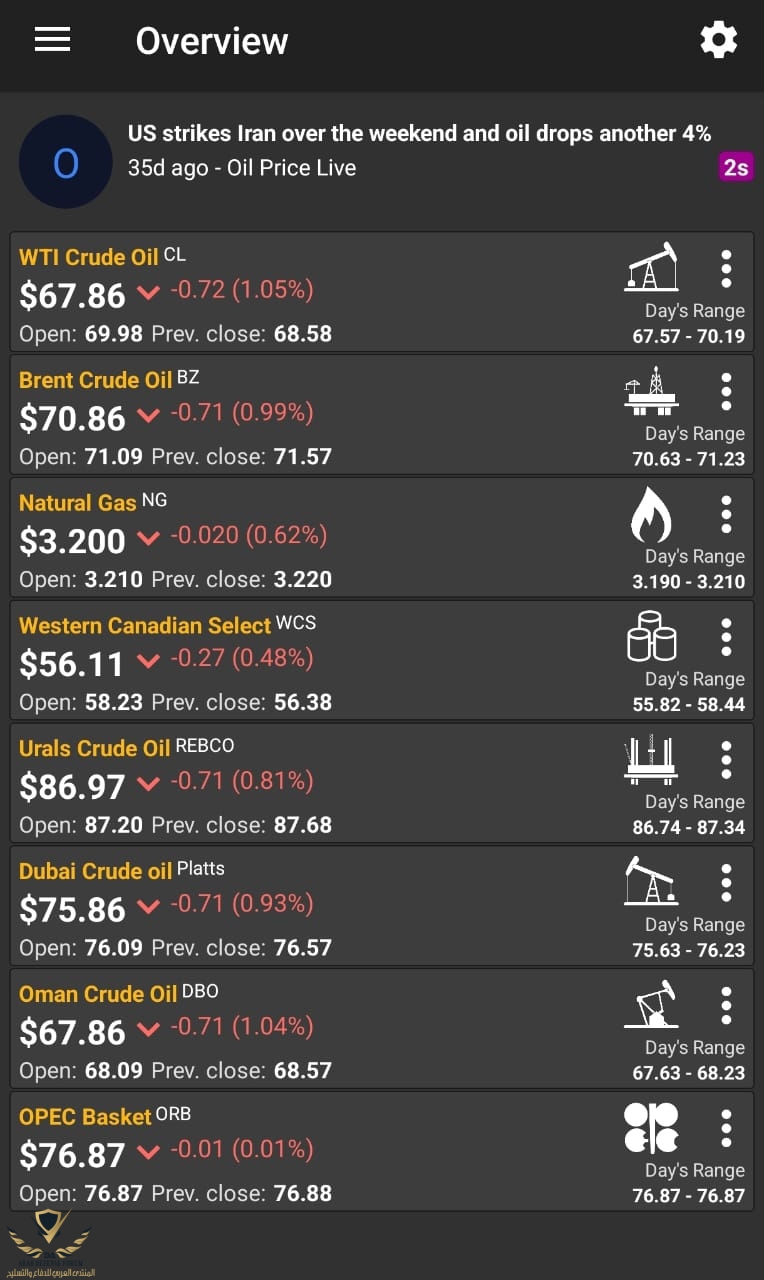This screenshot has height=1280, width=764.
Task: Show options for Urals Crude Oil
Action: [x=726, y=761]
